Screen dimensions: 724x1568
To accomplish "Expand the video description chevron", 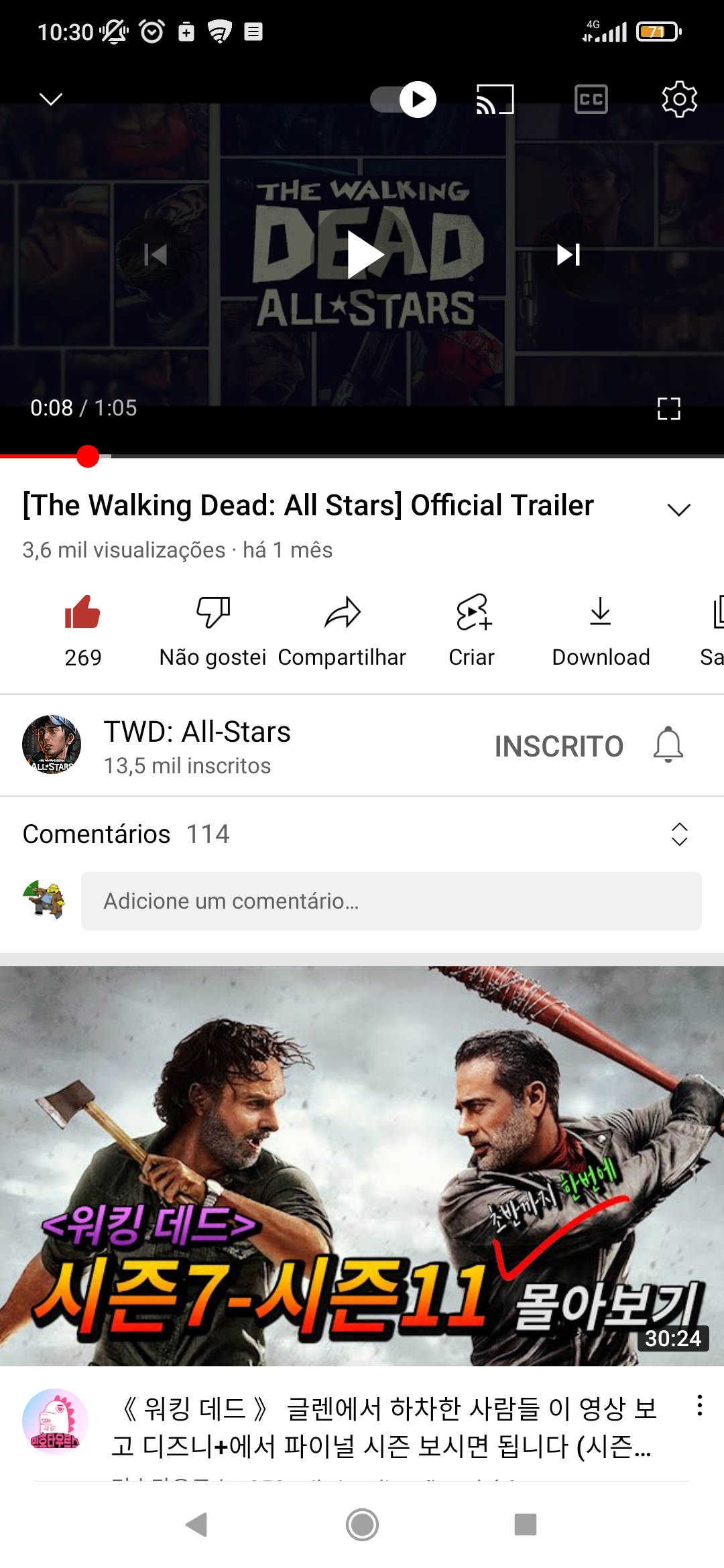I will [x=678, y=510].
